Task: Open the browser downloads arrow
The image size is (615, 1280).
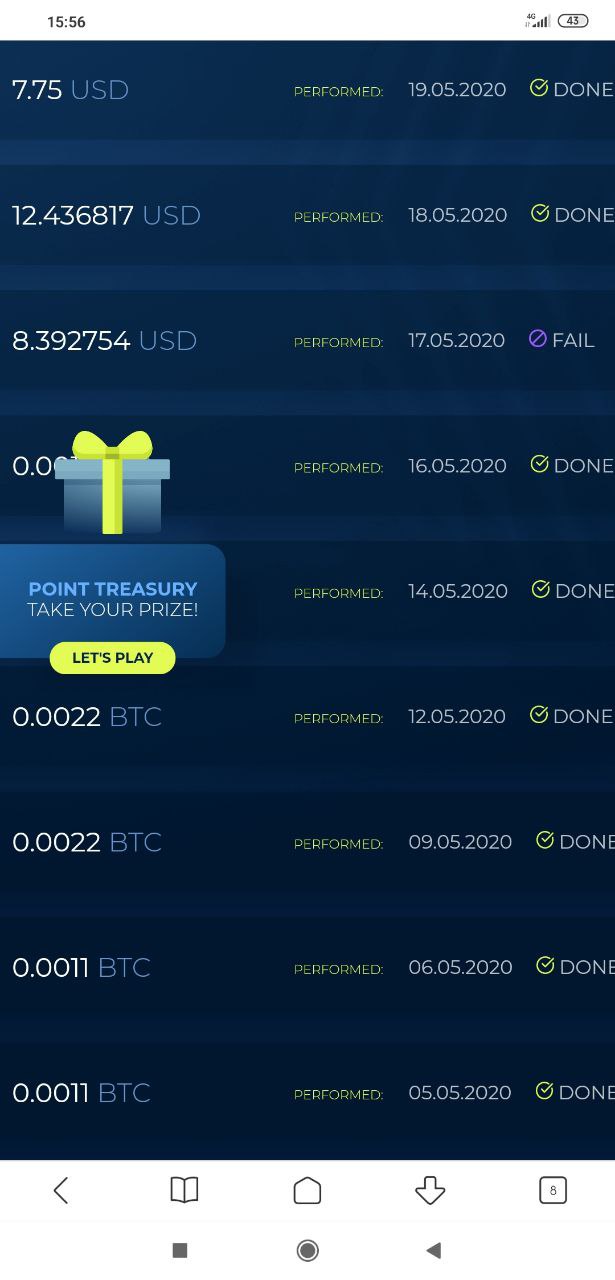Action: tap(430, 1190)
